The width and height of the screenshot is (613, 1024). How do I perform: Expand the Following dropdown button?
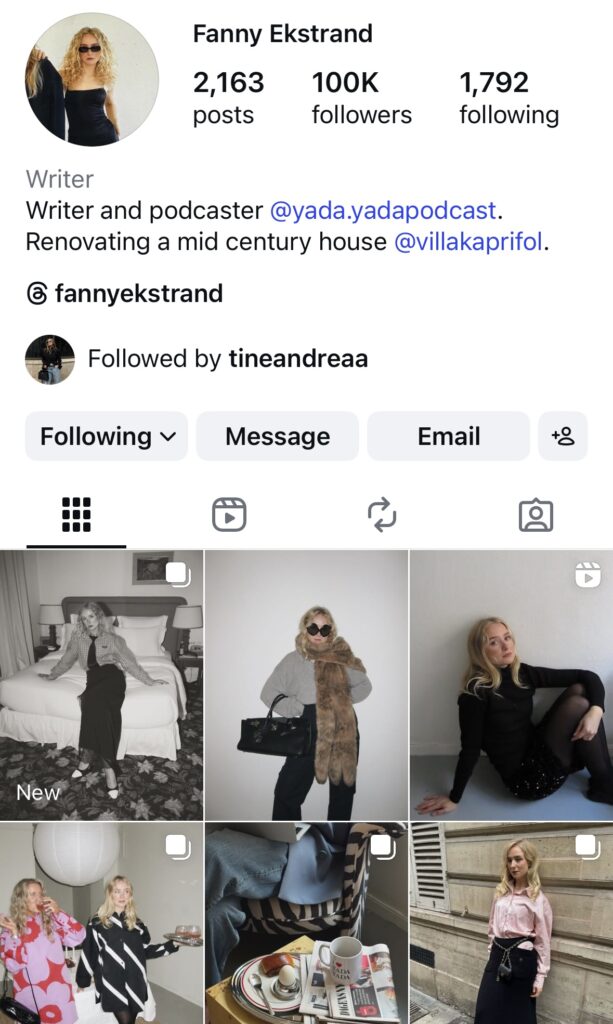[107, 436]
